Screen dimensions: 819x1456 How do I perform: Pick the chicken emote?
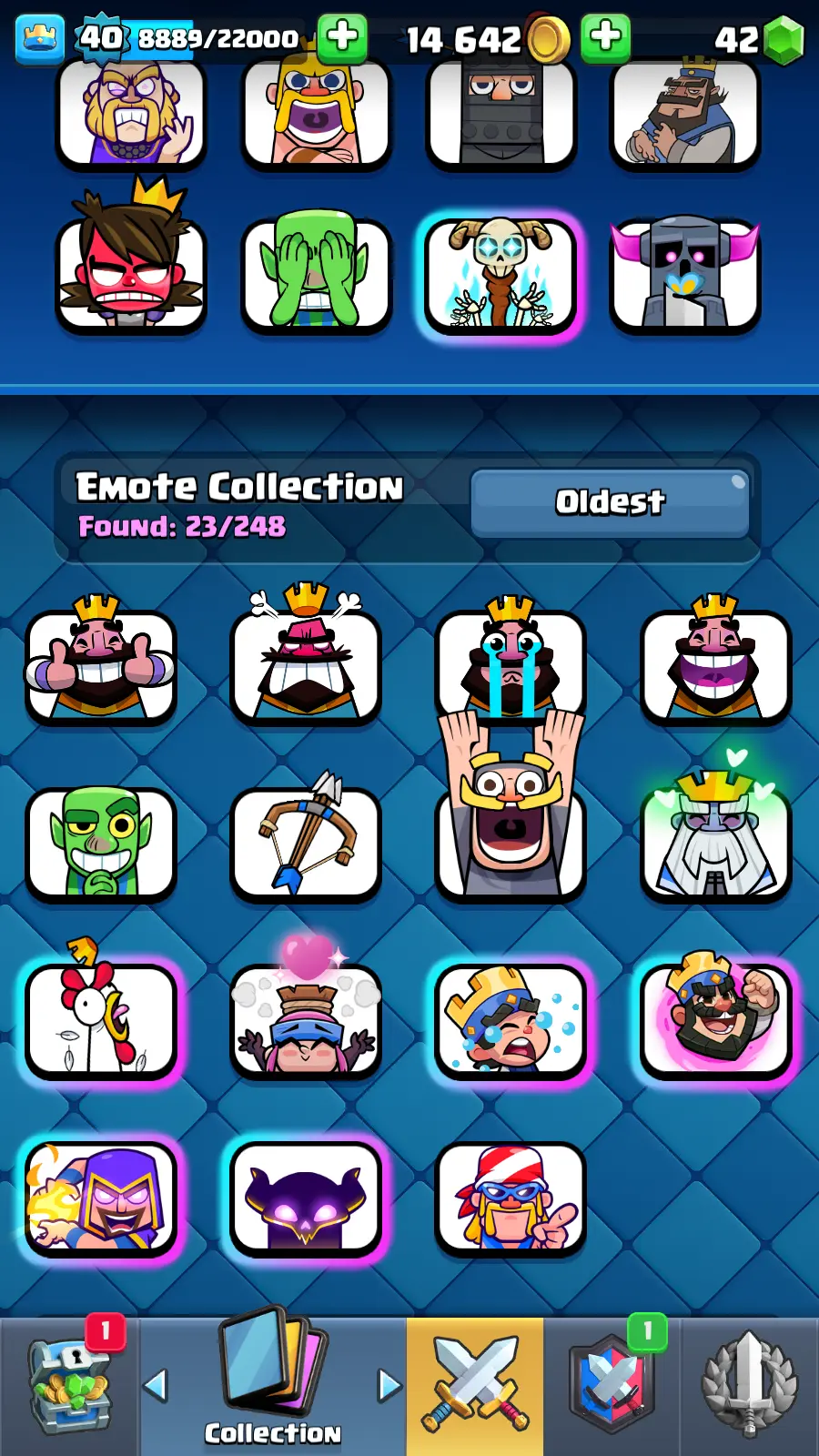pyautogui.click(x=100, y=1021)
